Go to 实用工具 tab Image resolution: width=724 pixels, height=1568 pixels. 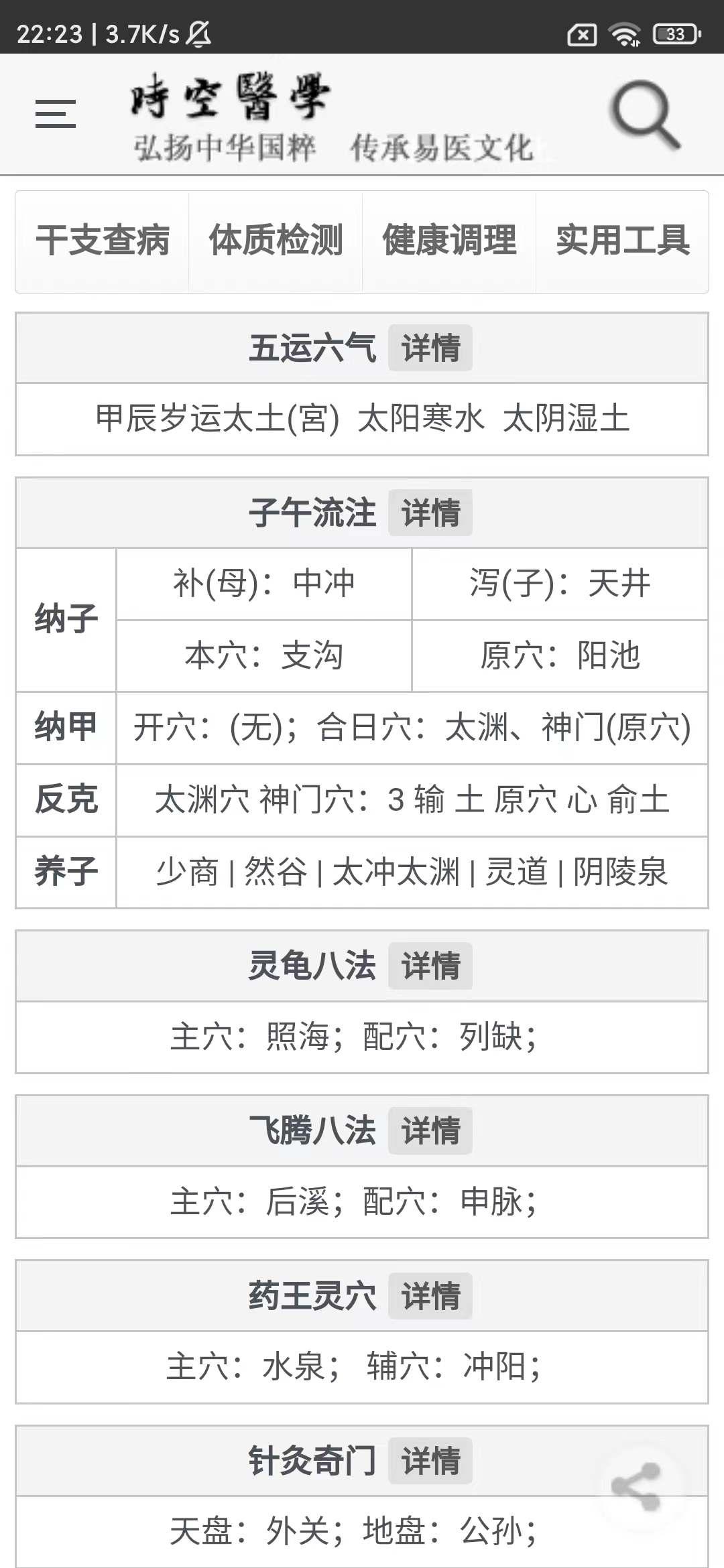pos(622,241)
